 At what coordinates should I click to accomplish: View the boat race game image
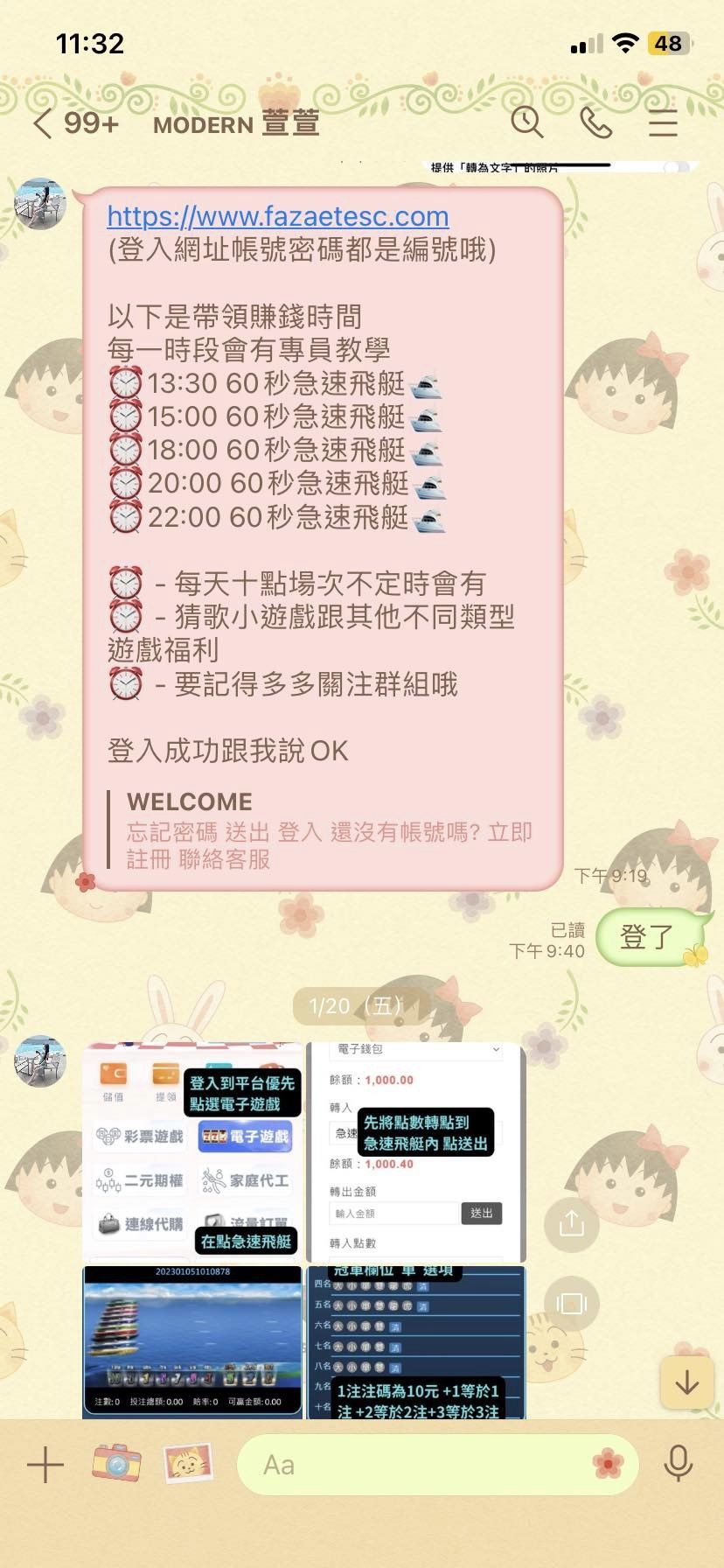pos(192,1340)
